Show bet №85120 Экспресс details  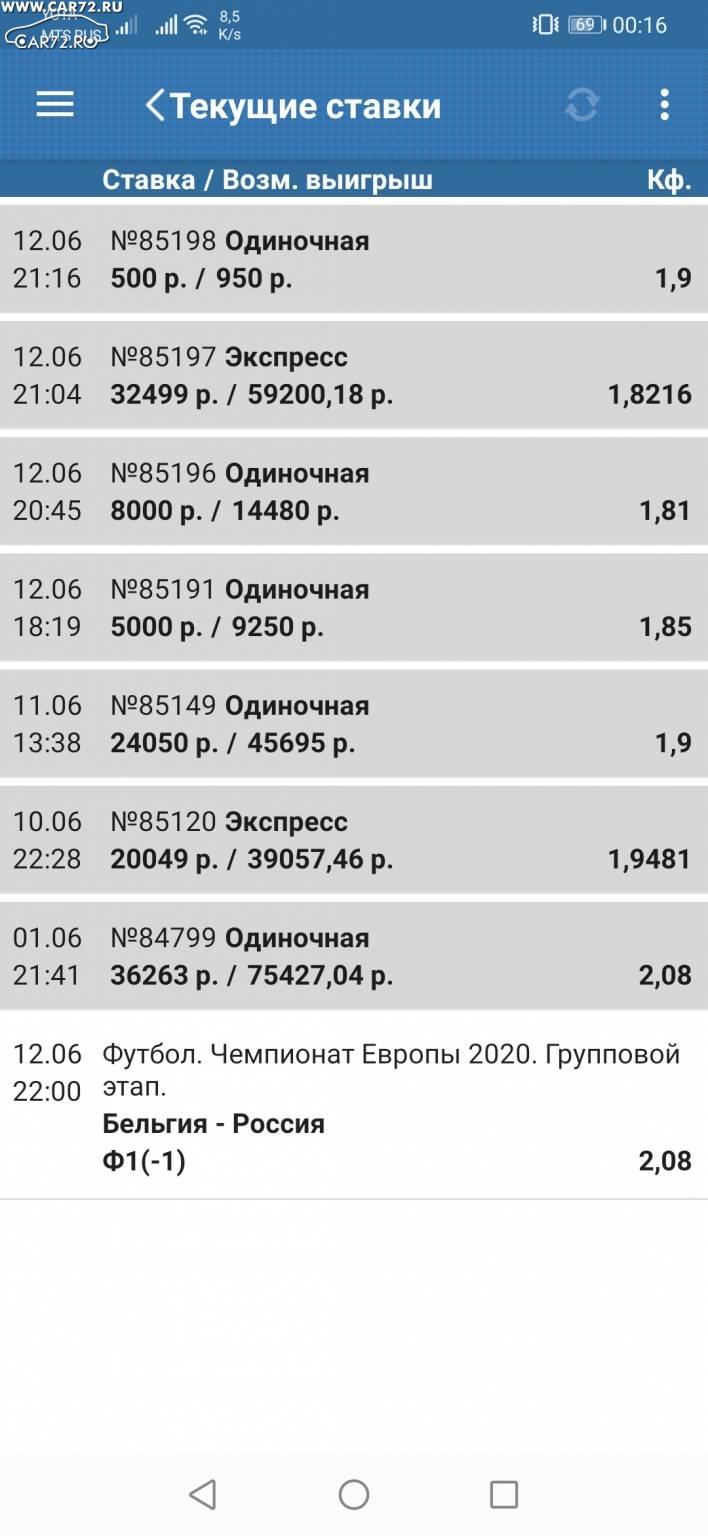[x=354, y=839]
